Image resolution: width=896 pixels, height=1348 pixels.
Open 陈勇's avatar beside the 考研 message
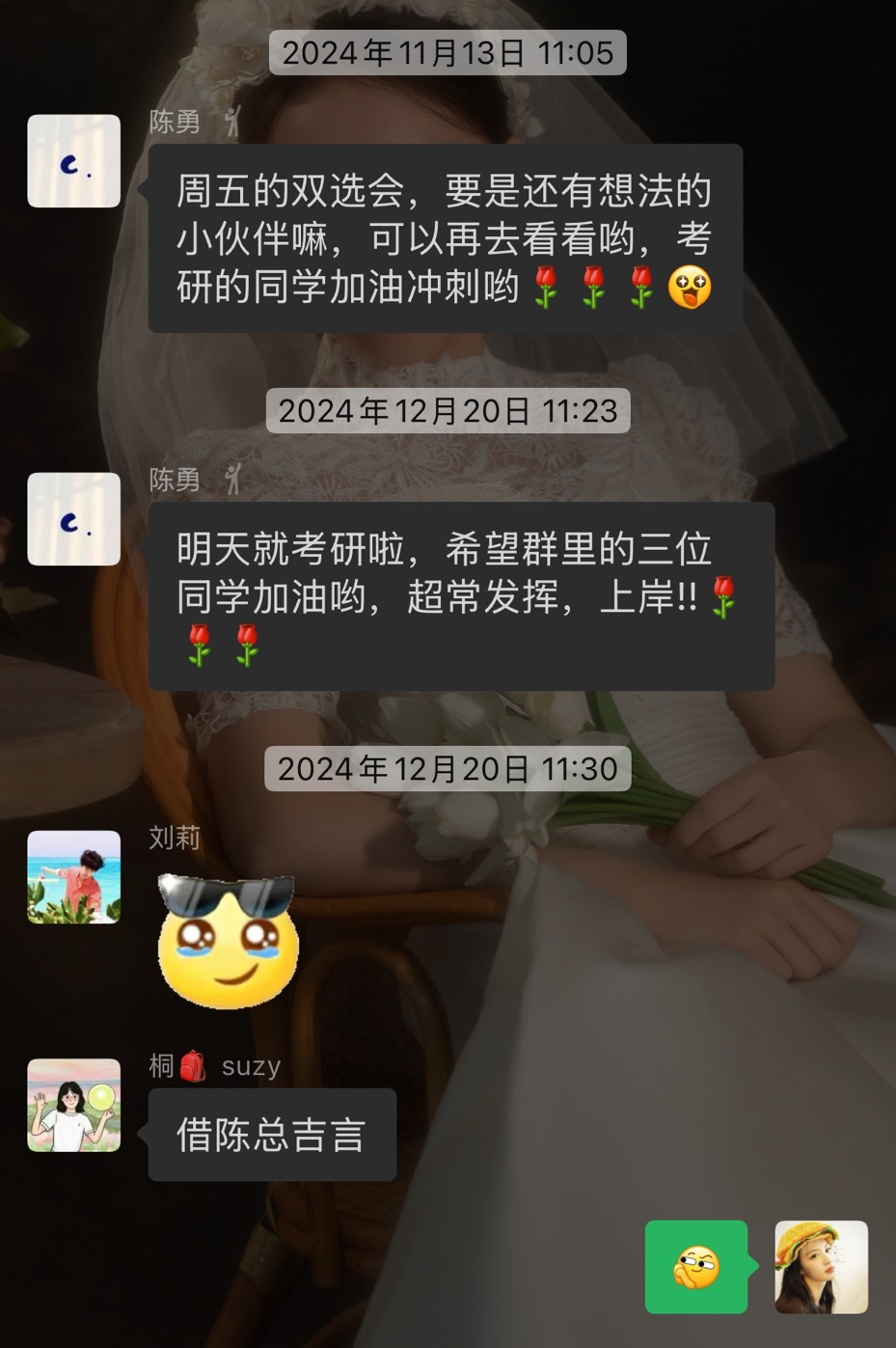point(73,519)
